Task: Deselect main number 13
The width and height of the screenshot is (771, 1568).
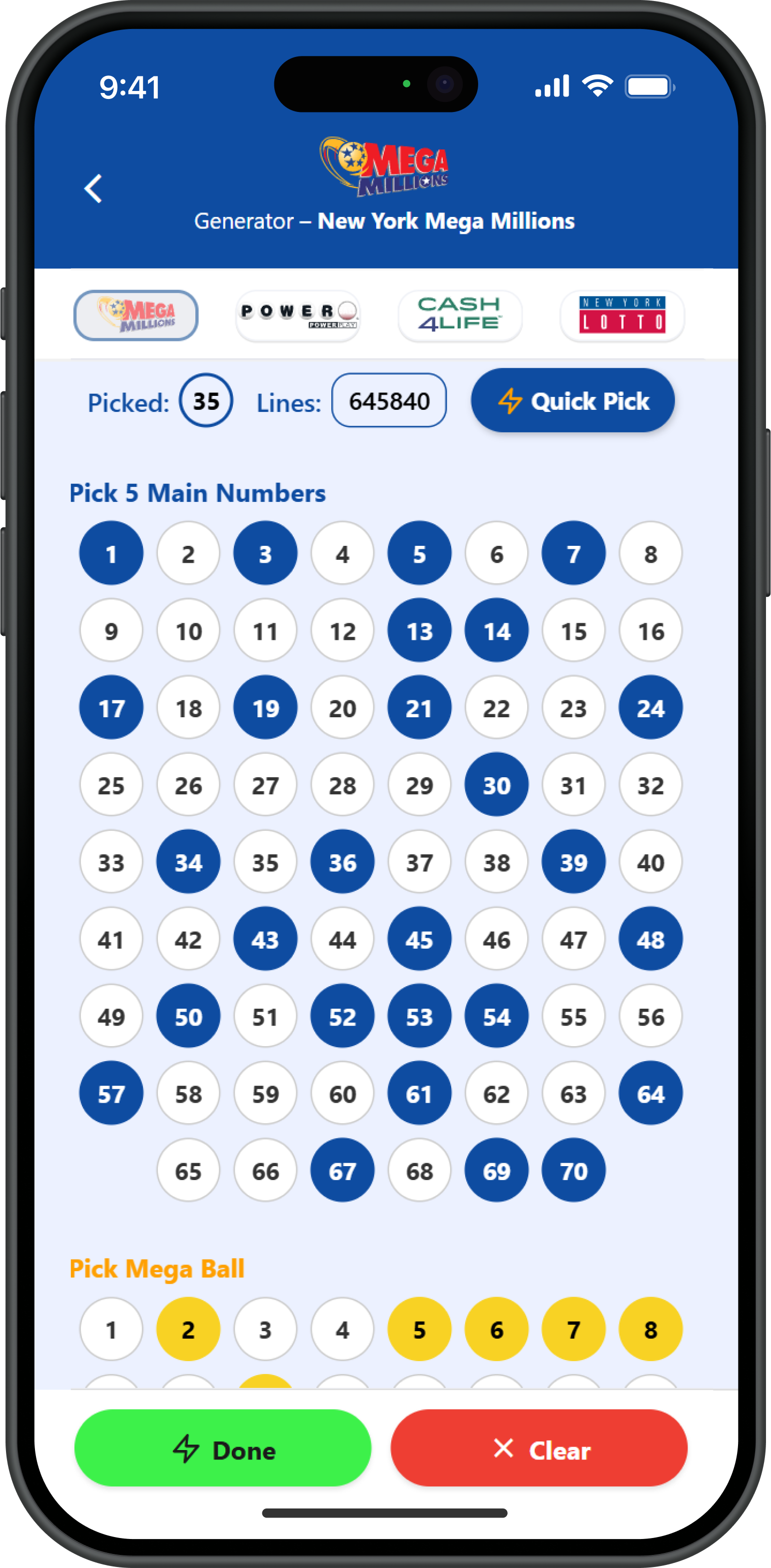Action: (419, 631)
